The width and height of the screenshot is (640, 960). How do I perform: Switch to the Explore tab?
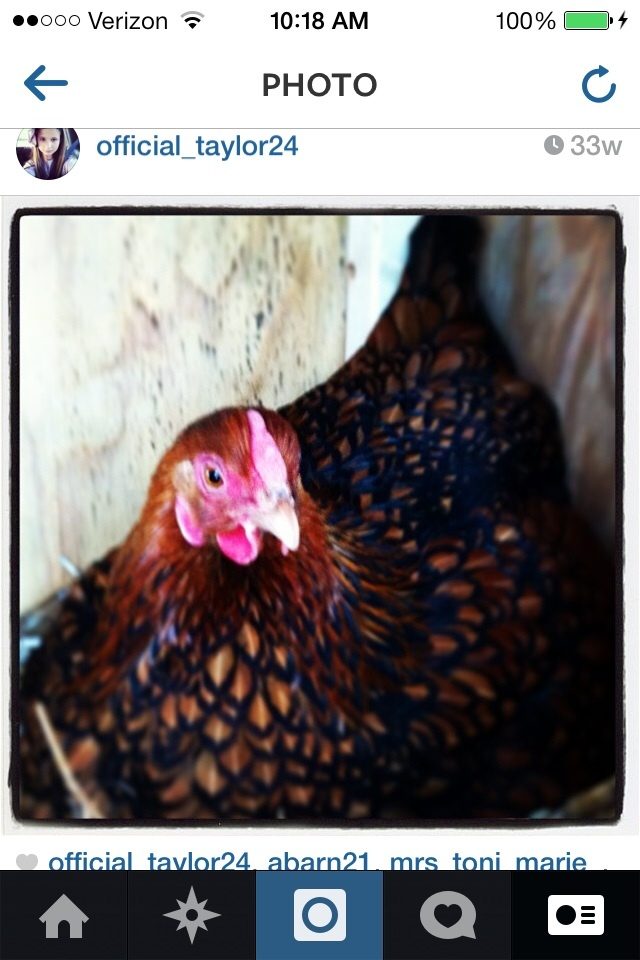[x=191, y=915]
